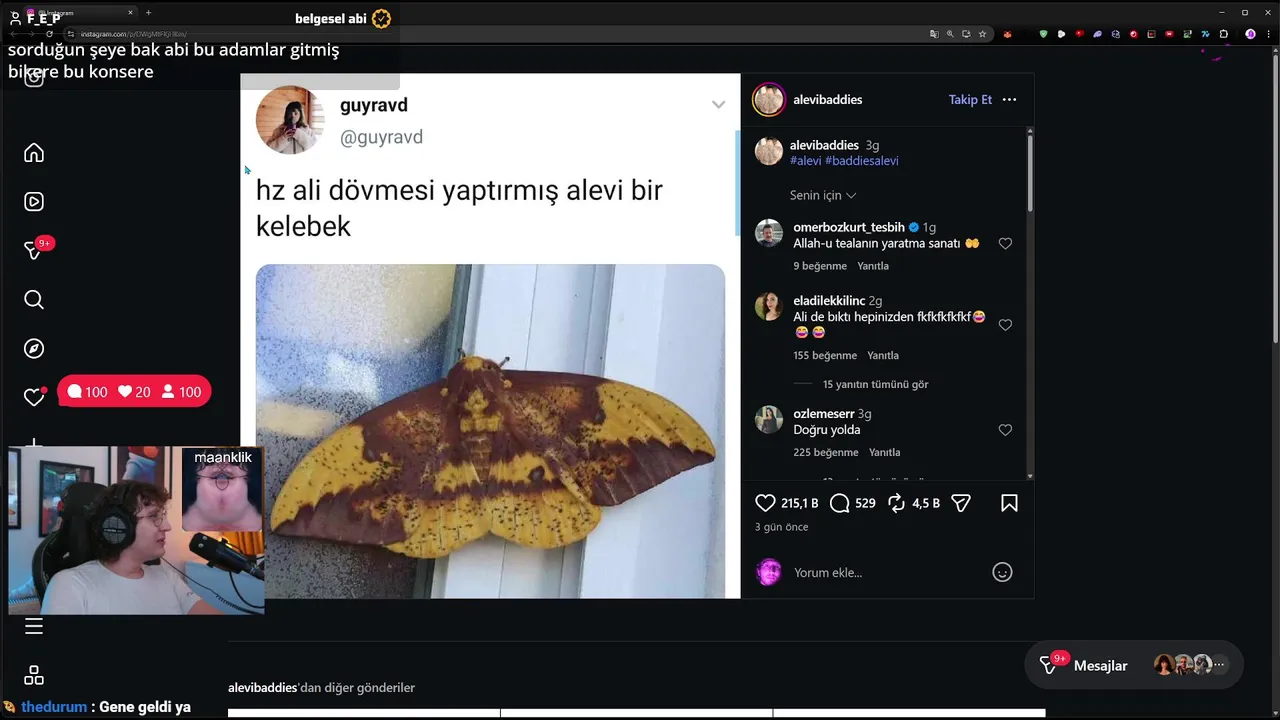Screen dimensions: 1280x720
Task: Open the #alevi hashtag
Action: tap(805, 161)
